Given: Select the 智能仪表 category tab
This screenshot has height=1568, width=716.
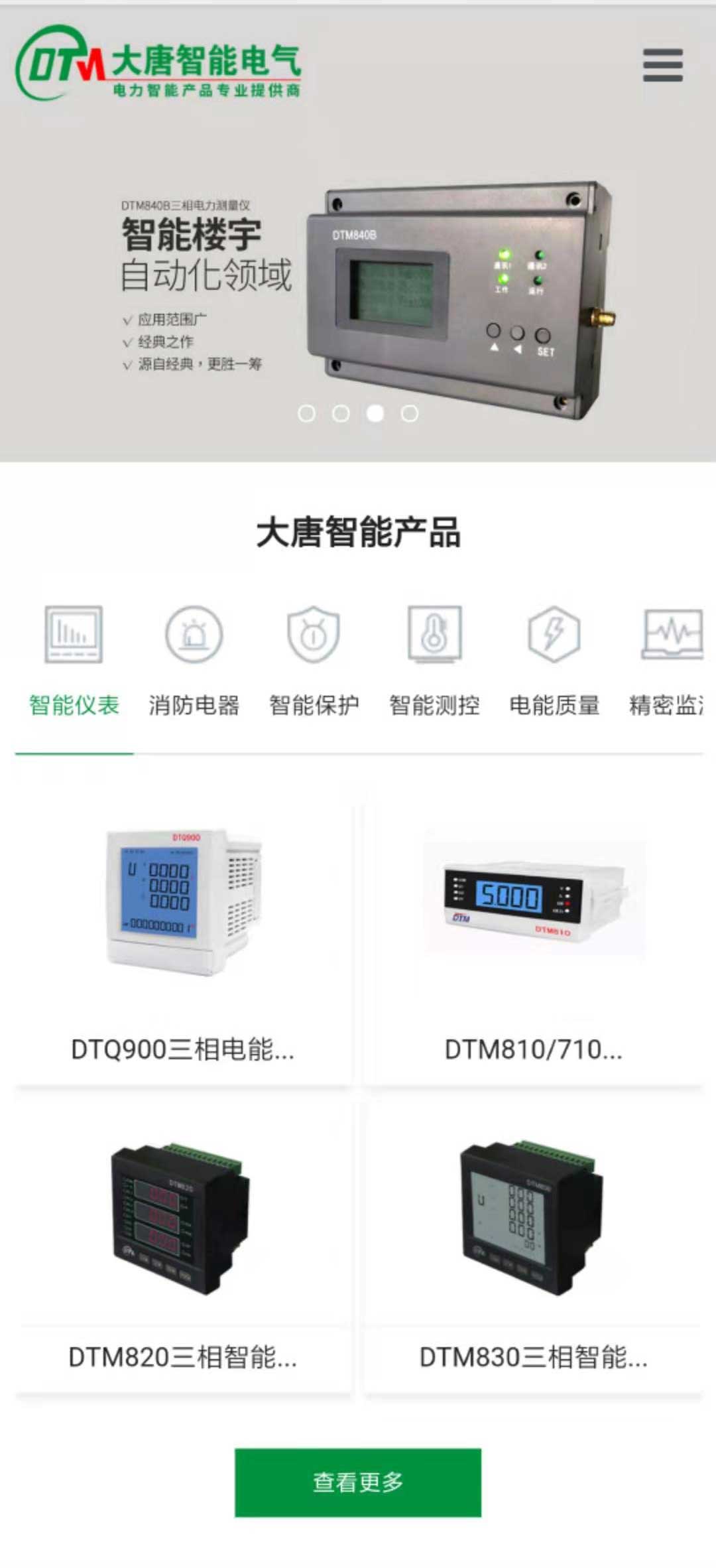Looking at the screenshot, I should (74, 663).
